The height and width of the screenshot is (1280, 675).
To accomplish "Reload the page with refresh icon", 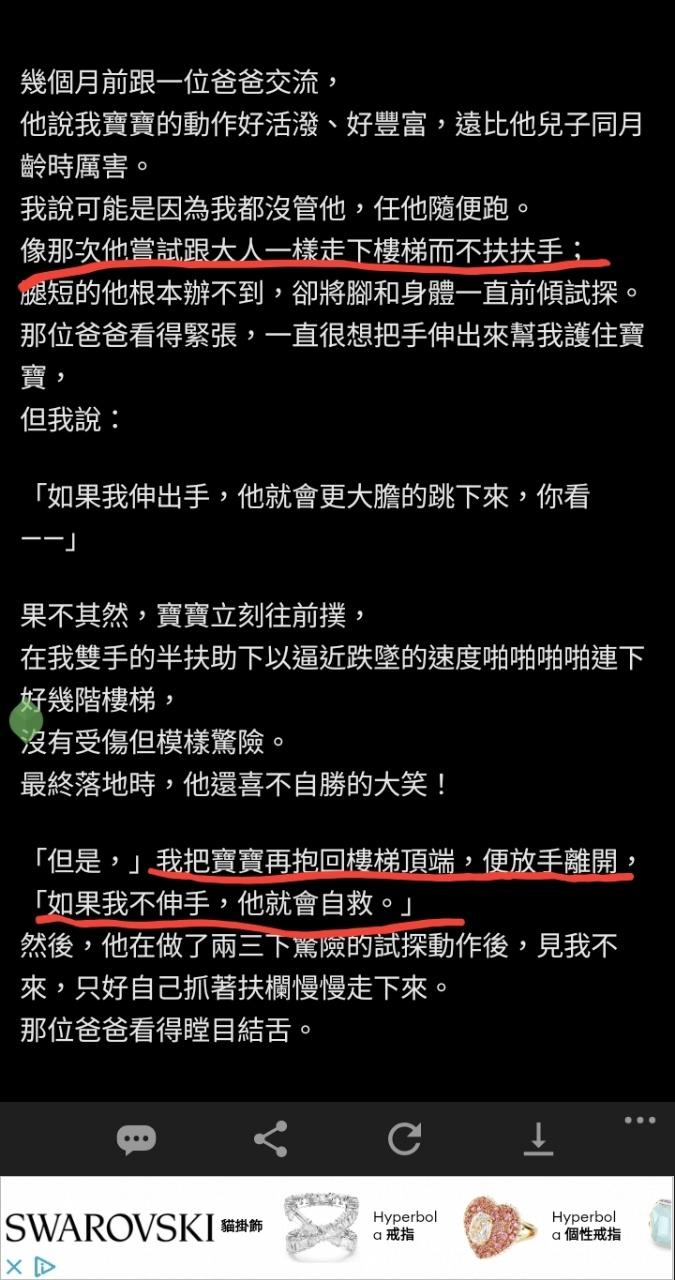I will pos(404,1139).
